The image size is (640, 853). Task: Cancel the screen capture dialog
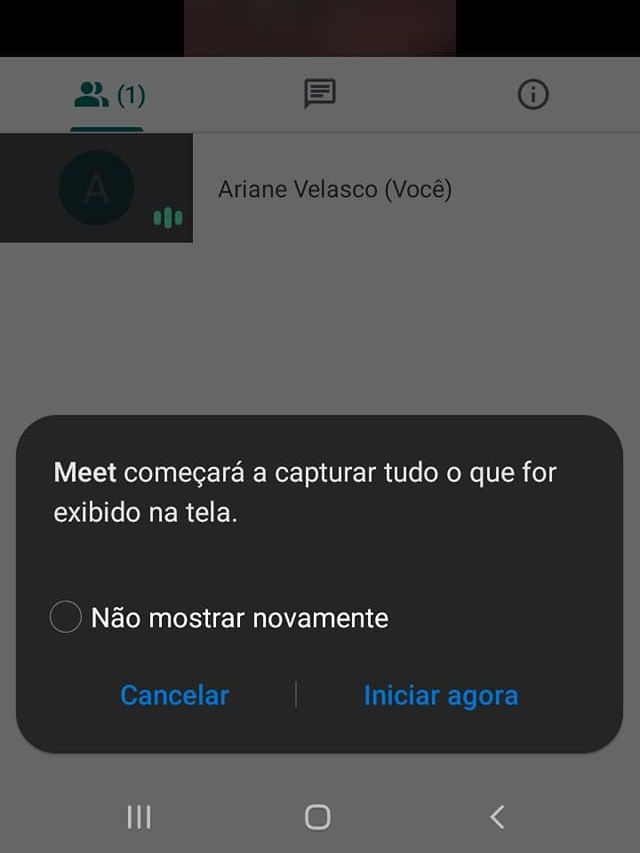click(174, 696)
